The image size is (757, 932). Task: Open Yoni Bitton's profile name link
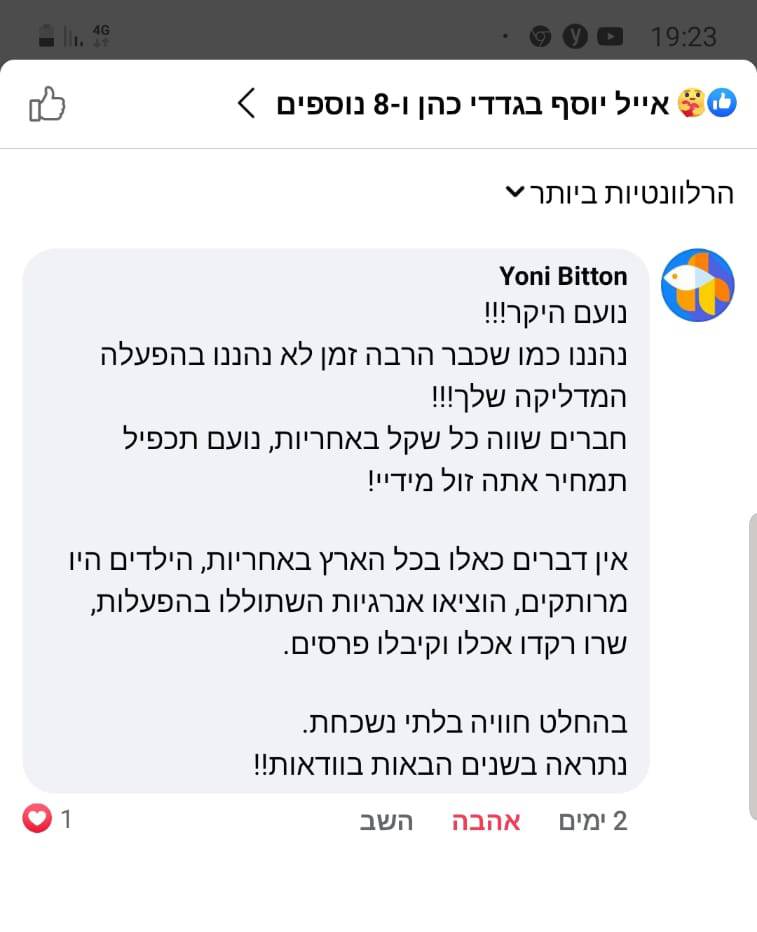tap(563, 276)
